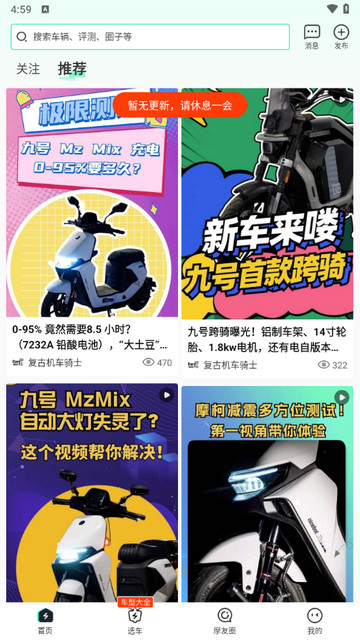
Task: Switch to the 关注 tab
Action: coord(28,69)
